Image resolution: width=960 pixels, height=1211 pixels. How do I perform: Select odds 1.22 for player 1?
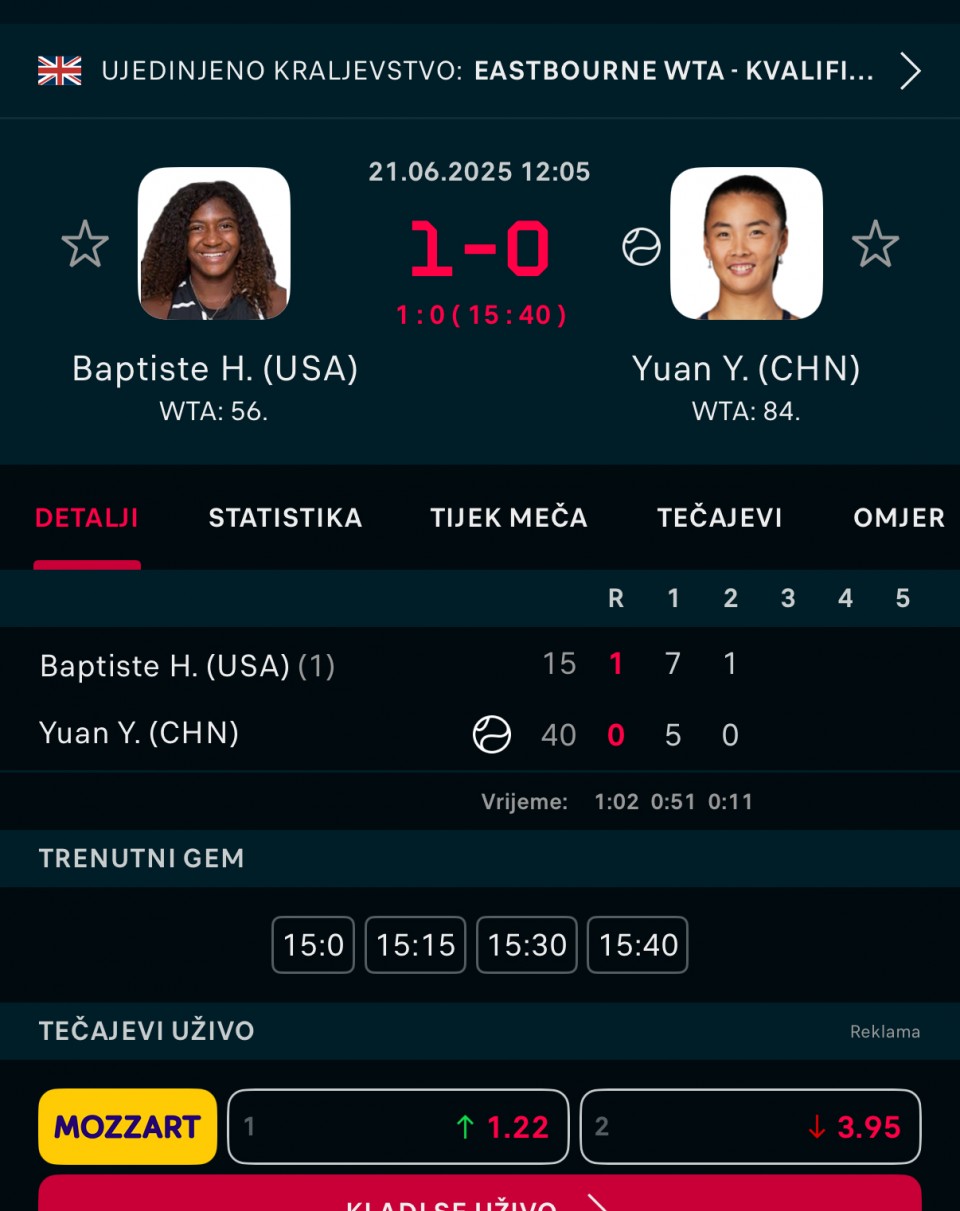point(398,1127)
